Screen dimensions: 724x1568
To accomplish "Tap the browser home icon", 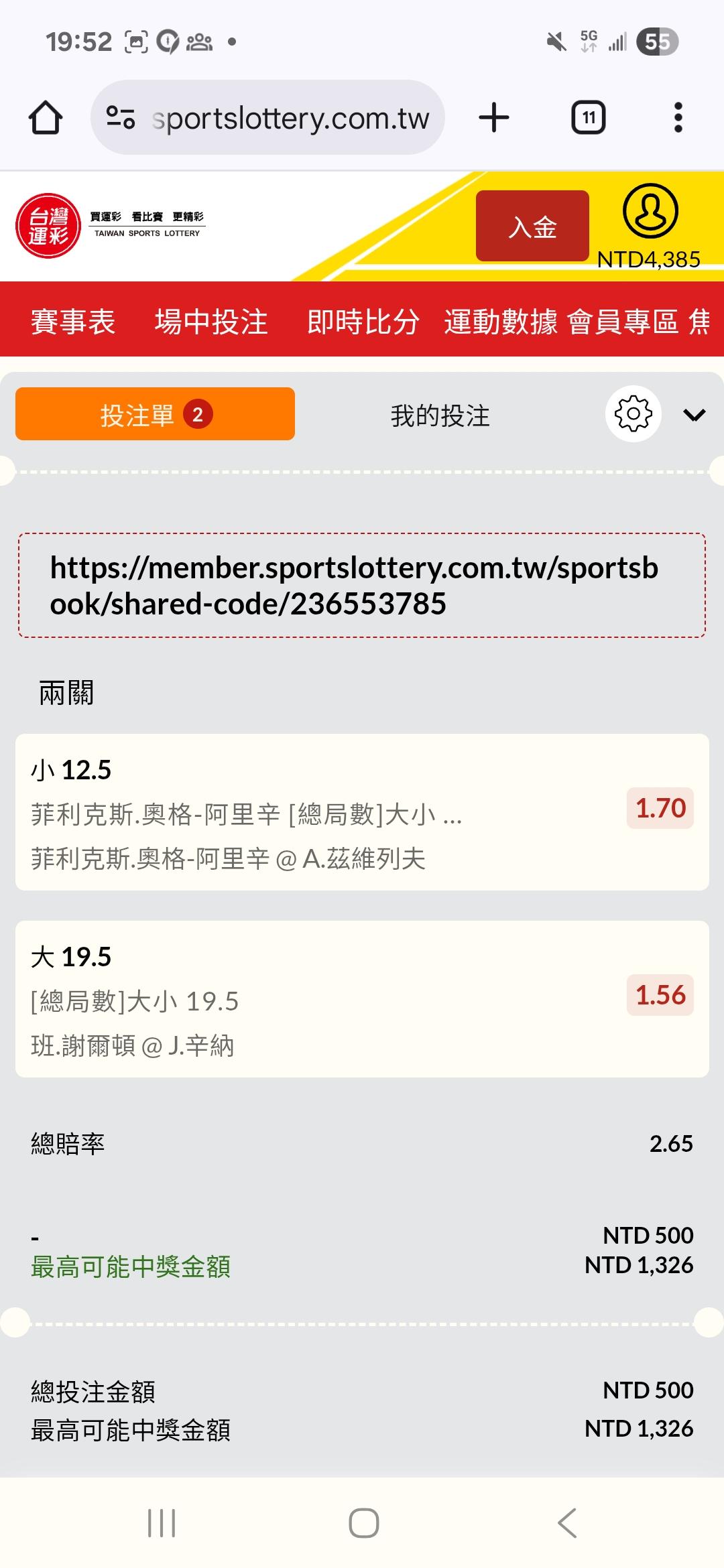I will pyautogui.click(x=46, y=118).
